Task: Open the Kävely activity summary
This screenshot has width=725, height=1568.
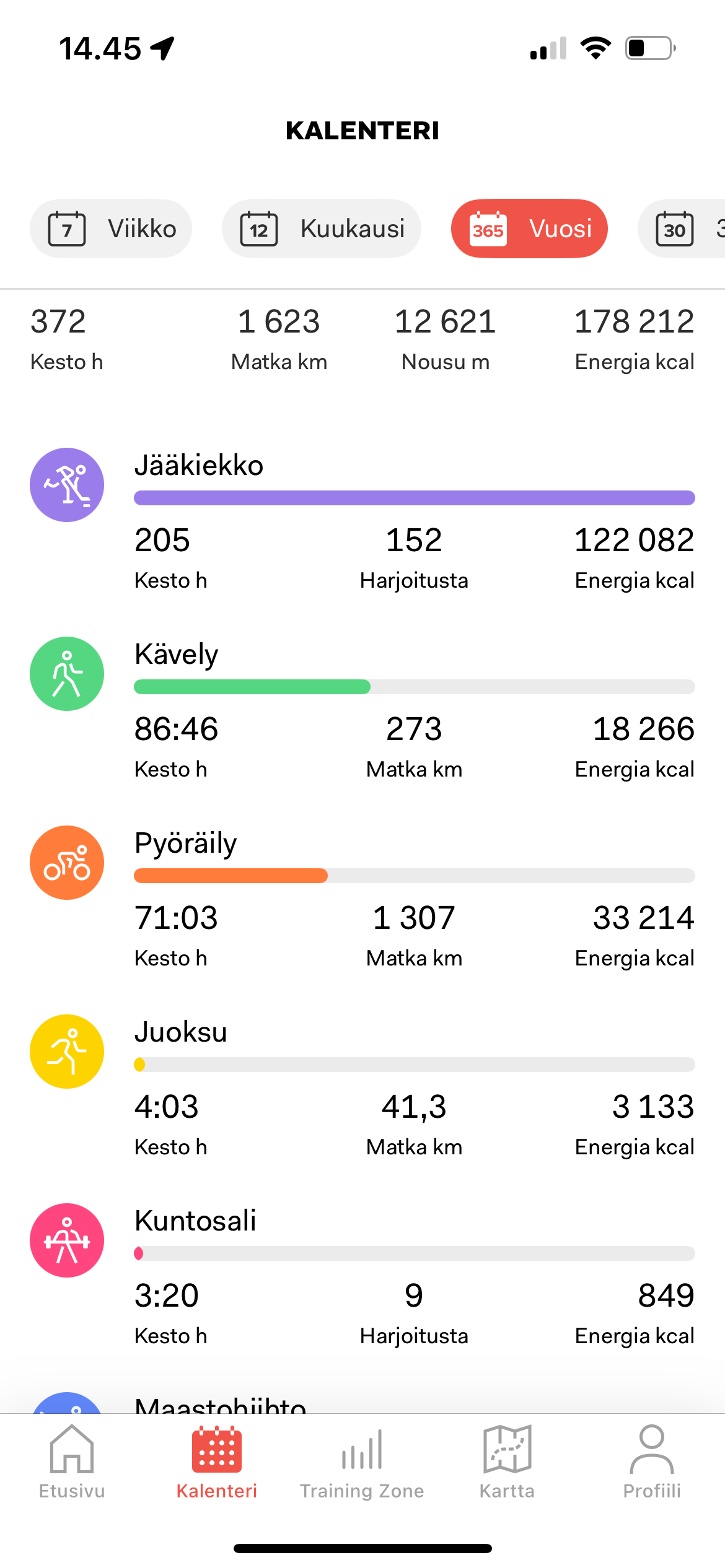Action: (362, 709)
